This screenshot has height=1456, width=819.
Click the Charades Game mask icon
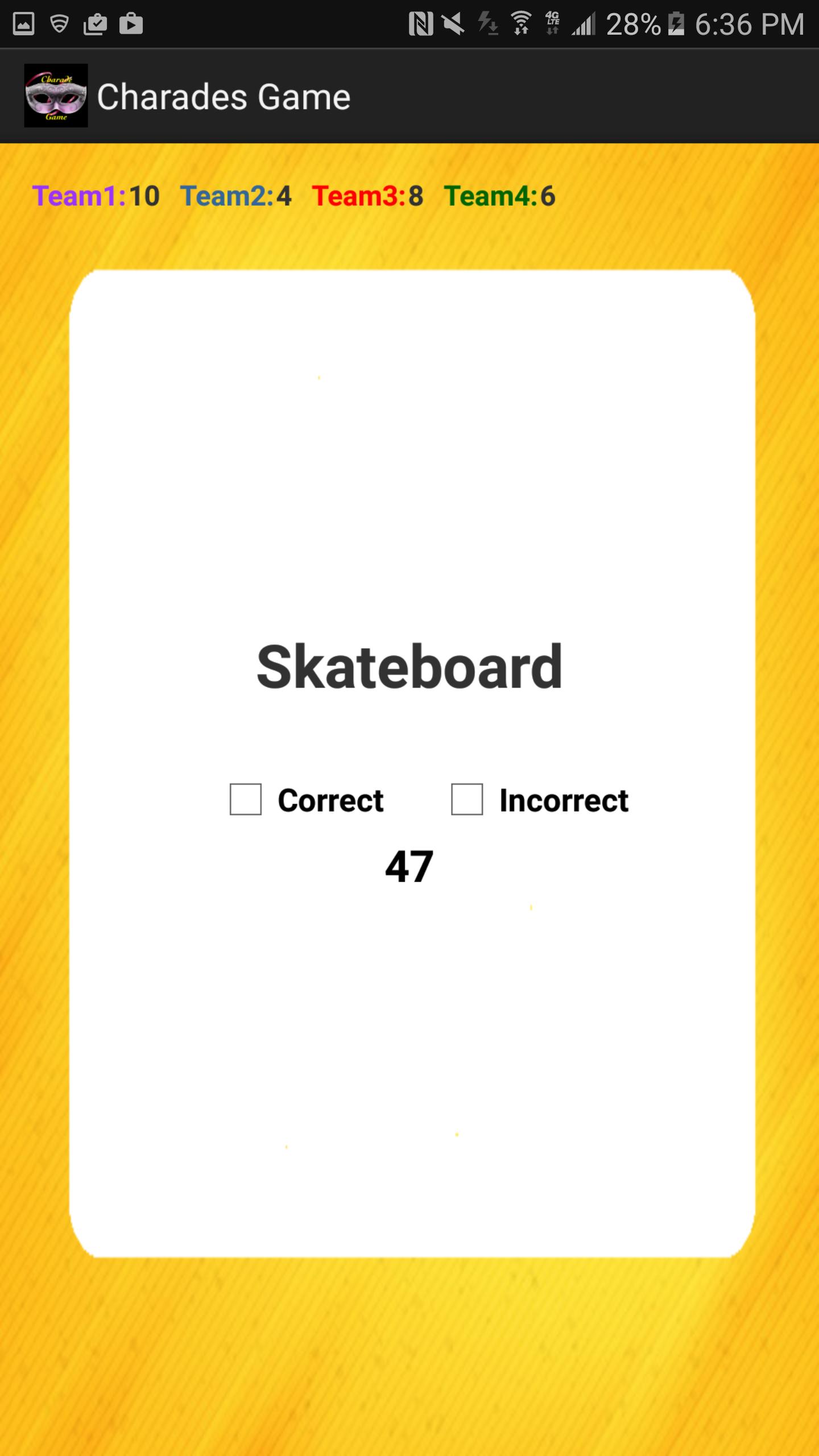click(55, 94)
